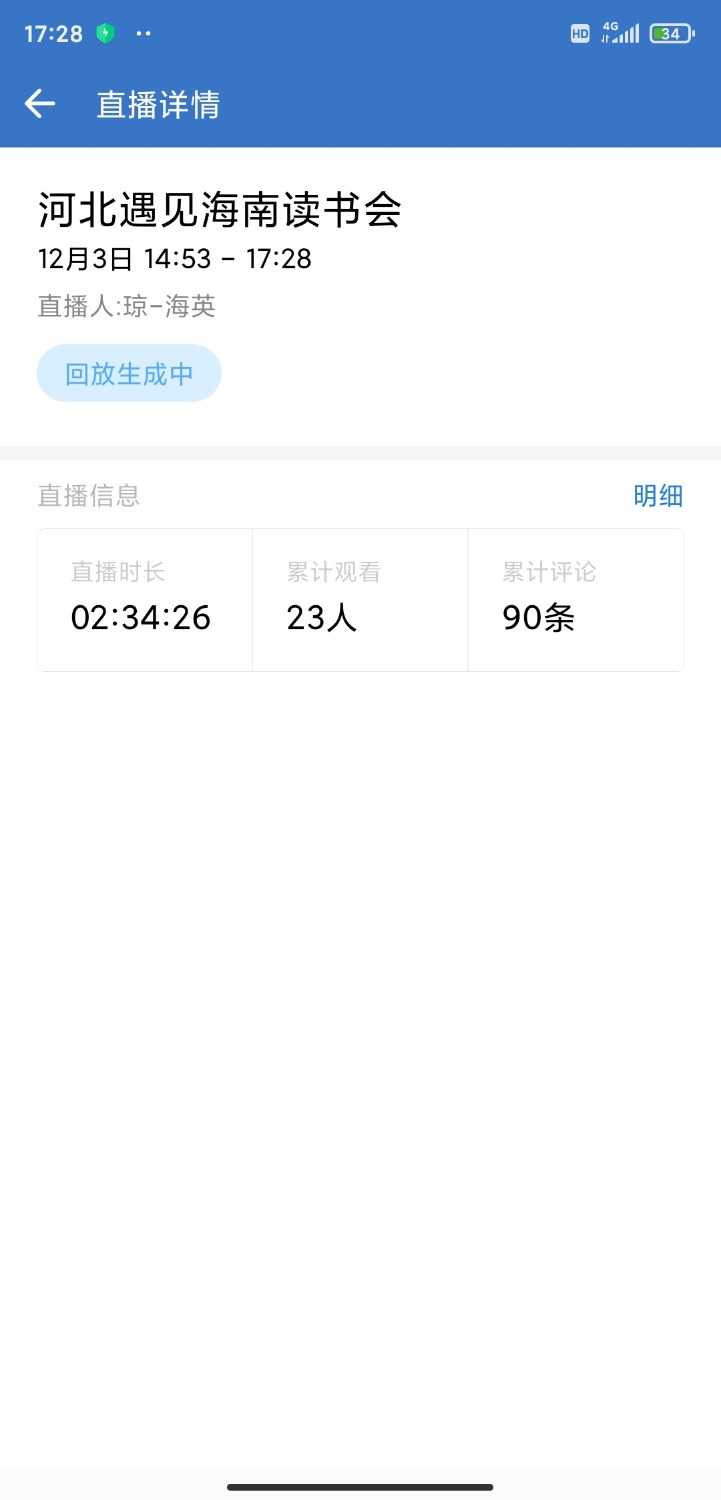721x1500 pixels.
Task: Open the 明细 details link
Action: tap(659, 496)
